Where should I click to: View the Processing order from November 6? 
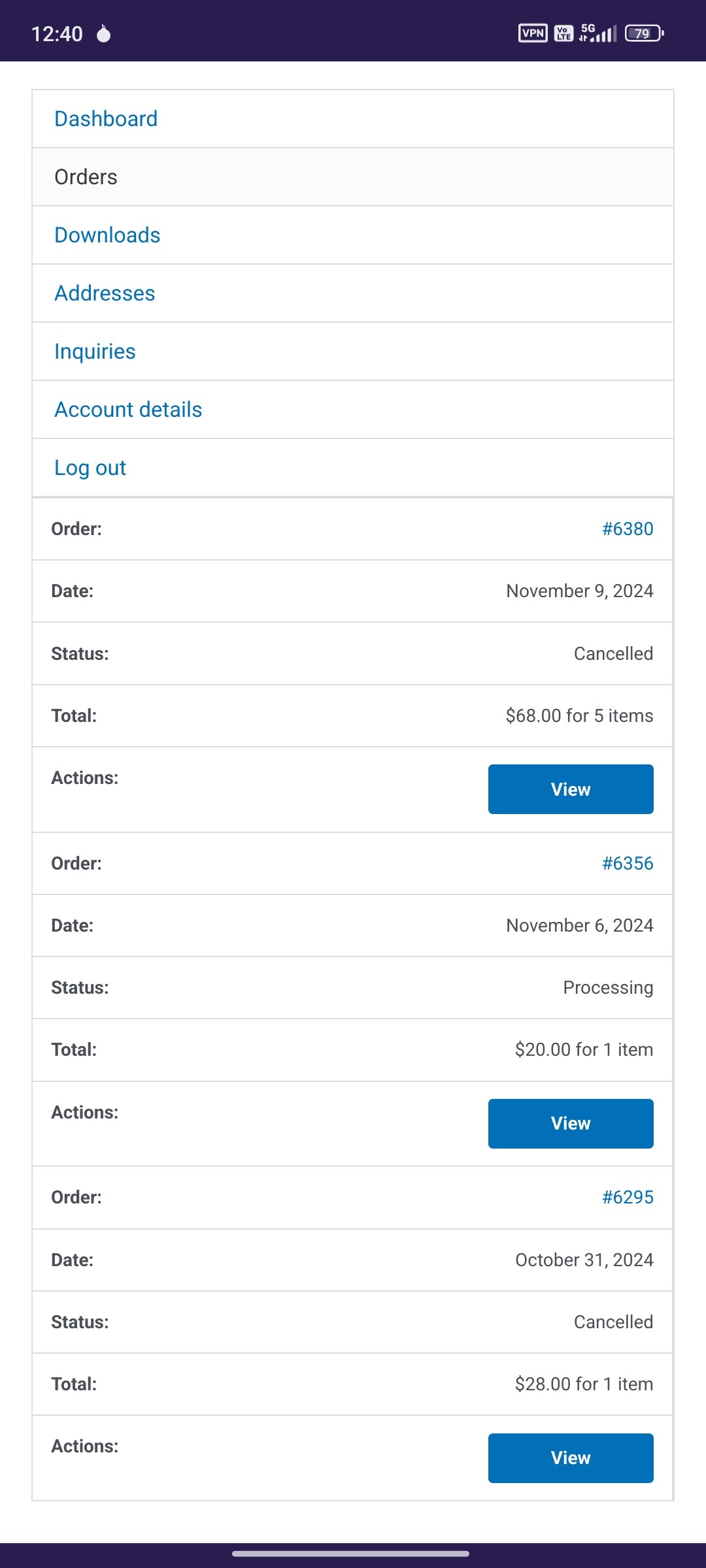point(571,1124)
